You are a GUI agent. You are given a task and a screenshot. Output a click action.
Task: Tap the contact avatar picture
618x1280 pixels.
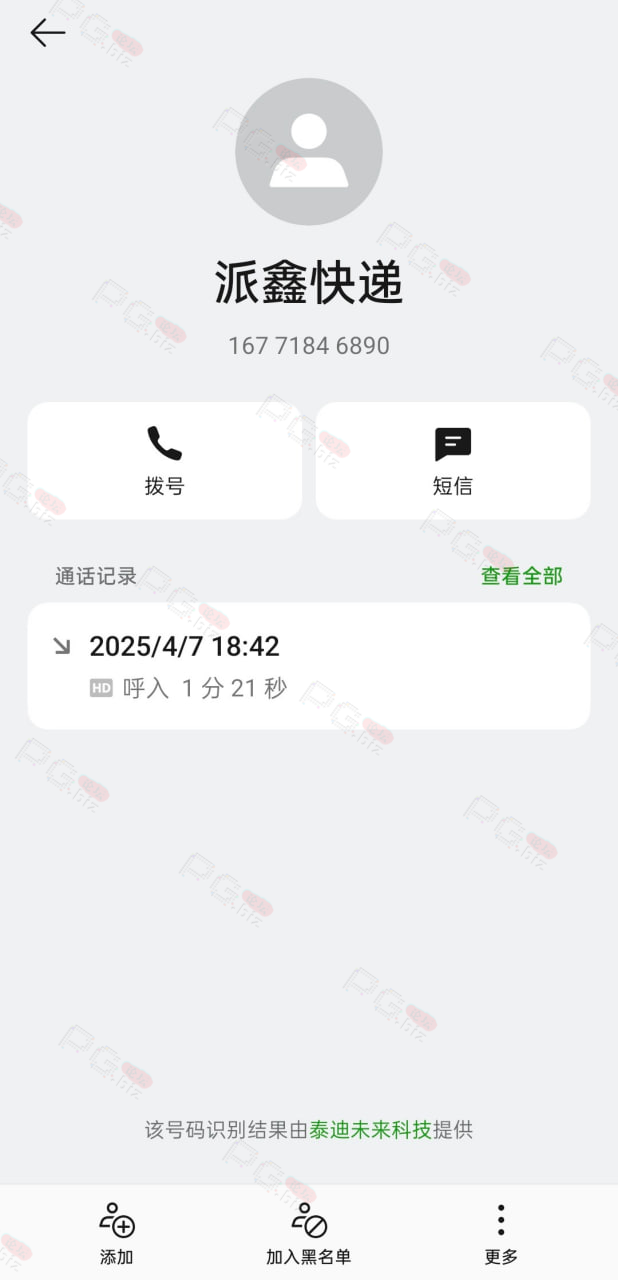[x=309, y=152]
